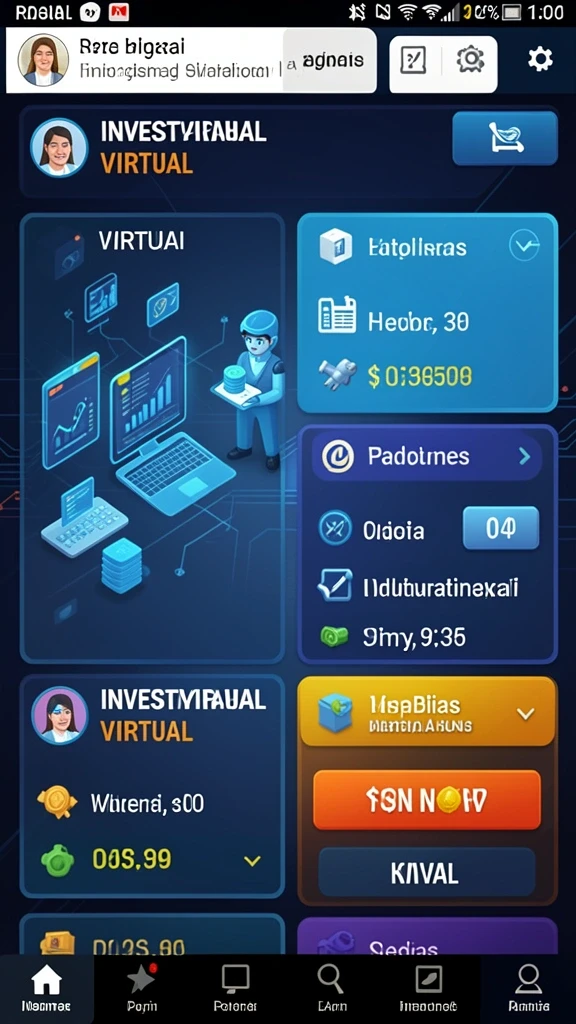Open the settings gear in the top corner
The image size is (576, 1024).
[540, 60]
